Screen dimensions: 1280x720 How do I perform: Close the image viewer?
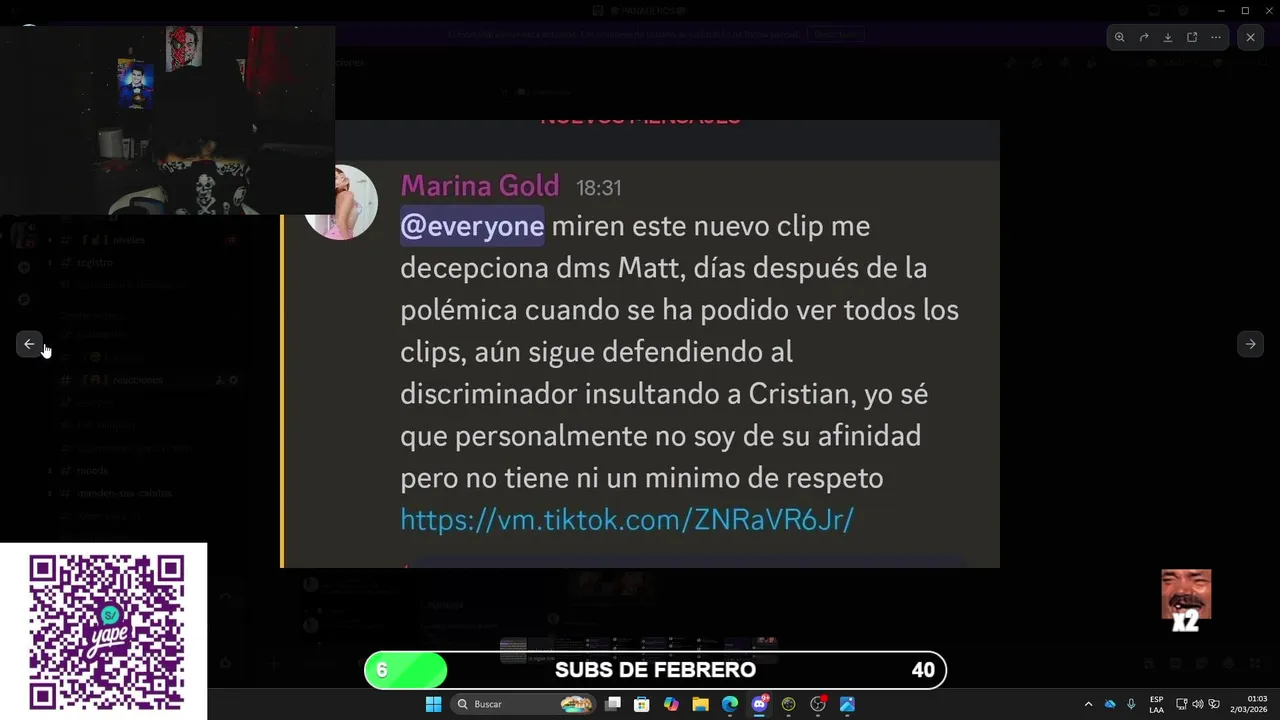1250,38
